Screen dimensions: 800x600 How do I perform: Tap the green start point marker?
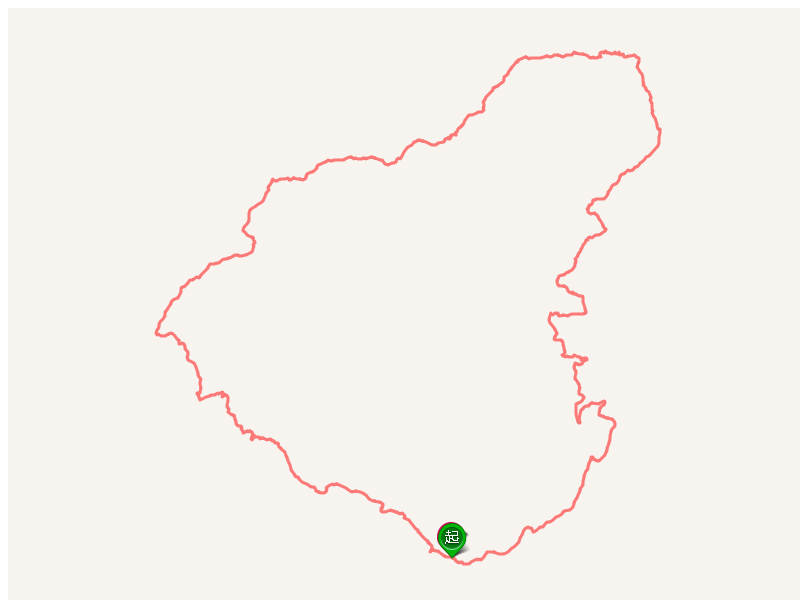[452, 538]
